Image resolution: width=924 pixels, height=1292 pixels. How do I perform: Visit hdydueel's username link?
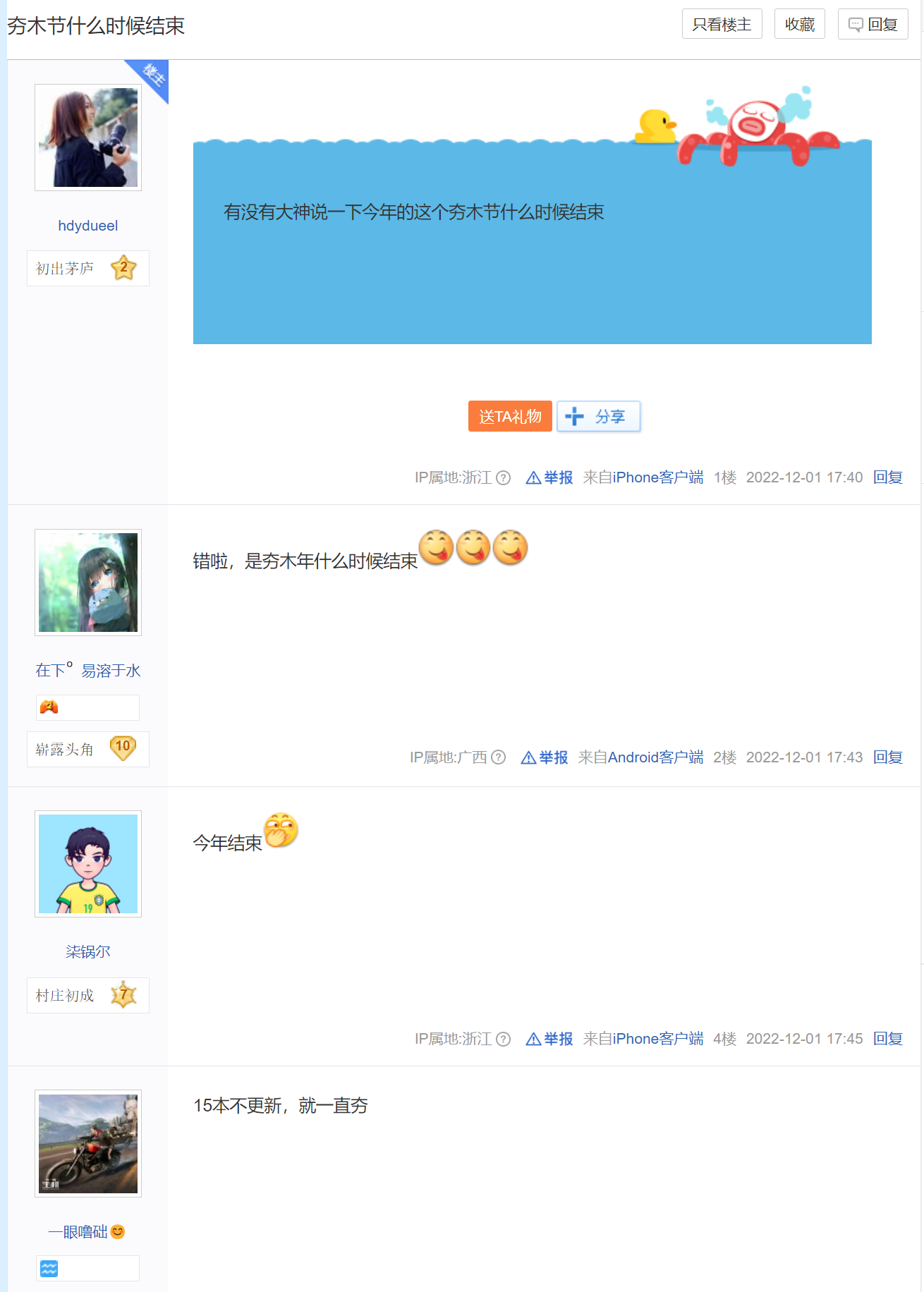(88, 226)
